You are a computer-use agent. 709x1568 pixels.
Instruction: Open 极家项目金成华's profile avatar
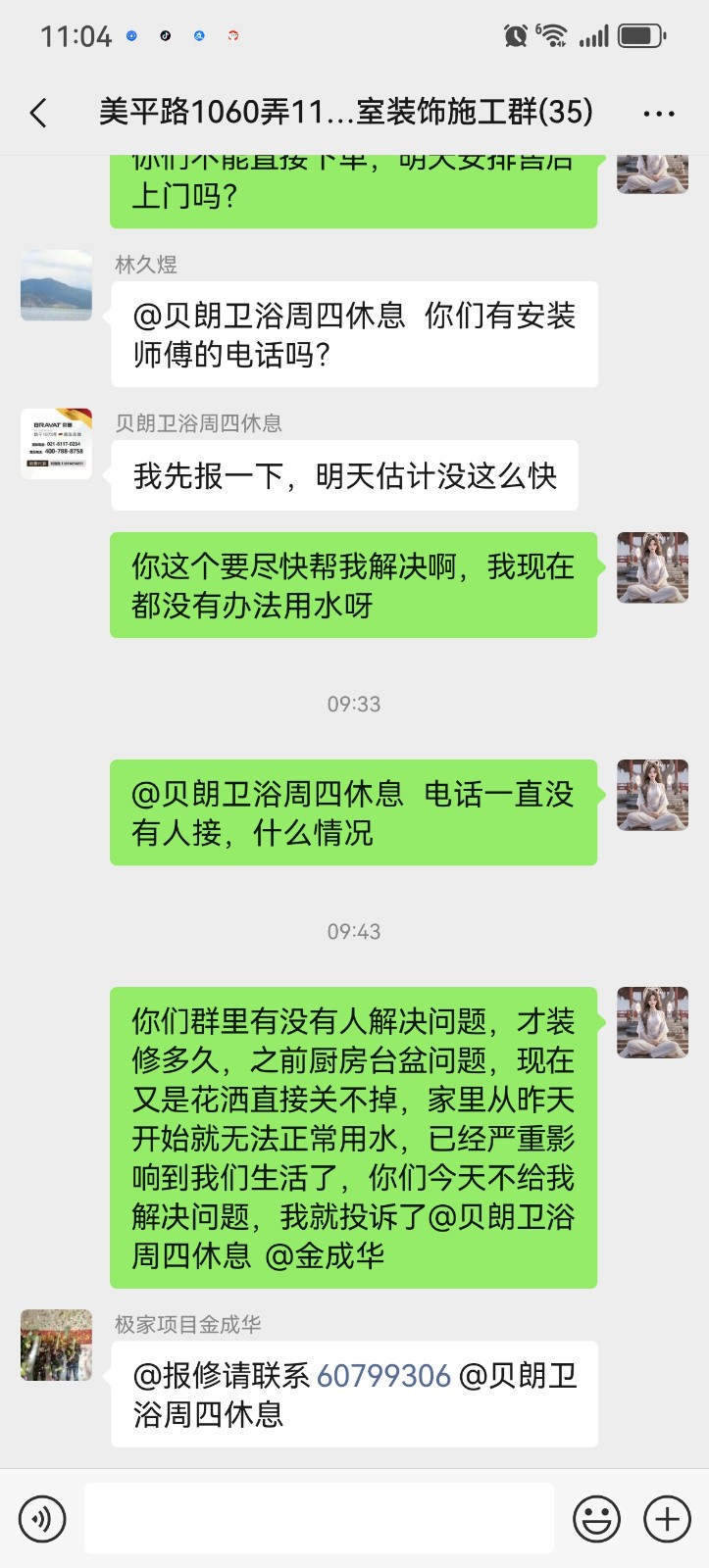coord(57,1345)
